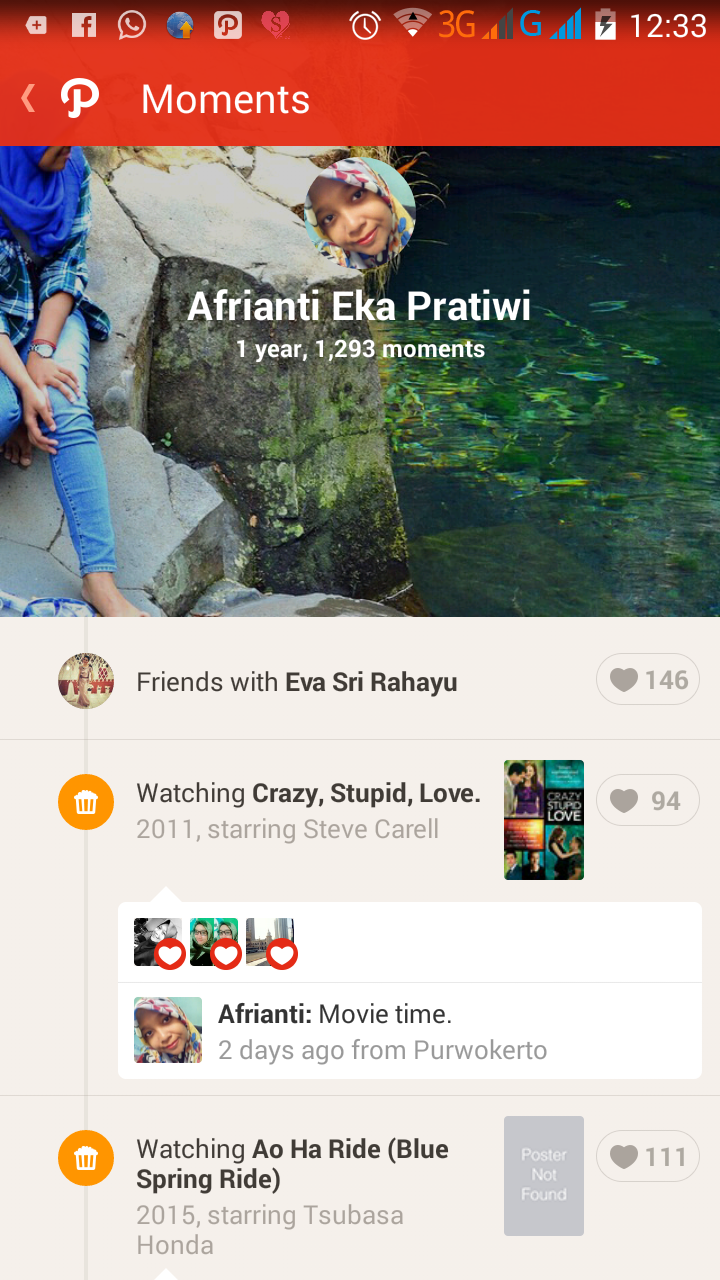Screen dimensions: 720x1280
Task: Like the Crazy, Stupid, Love moment
Action: point(648,801)
